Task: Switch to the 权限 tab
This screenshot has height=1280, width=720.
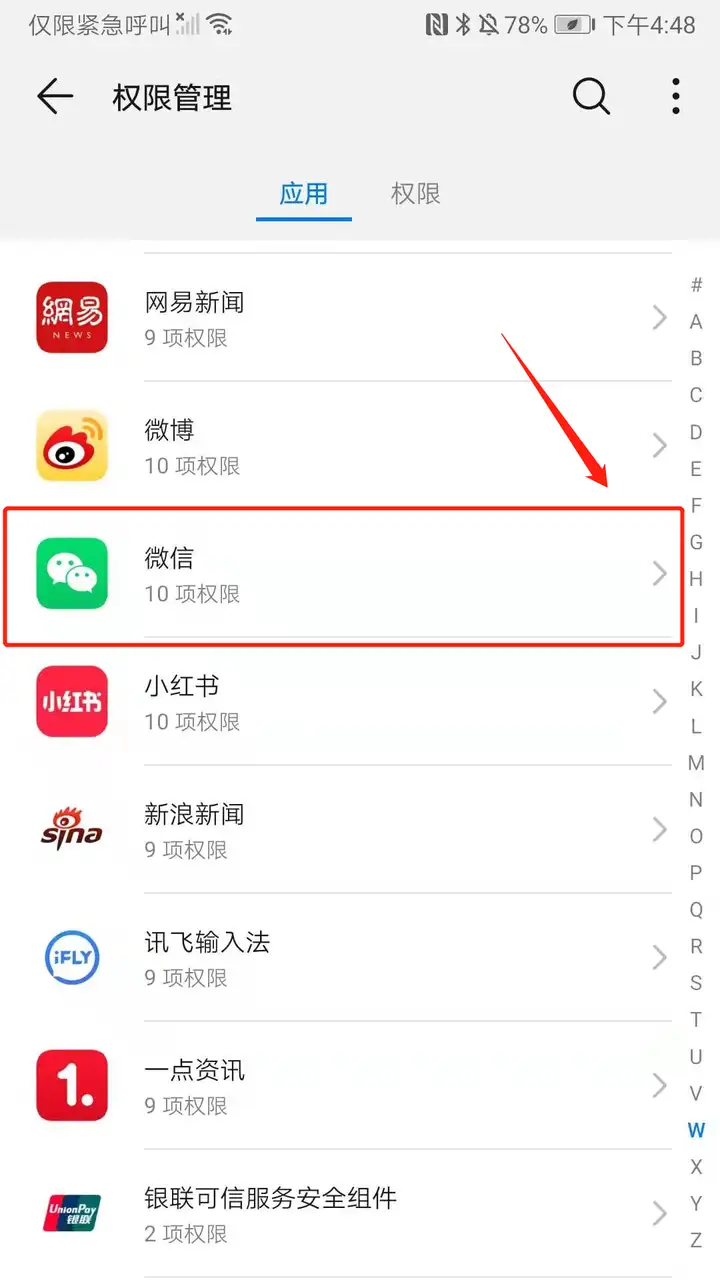Action: (416, 193)
